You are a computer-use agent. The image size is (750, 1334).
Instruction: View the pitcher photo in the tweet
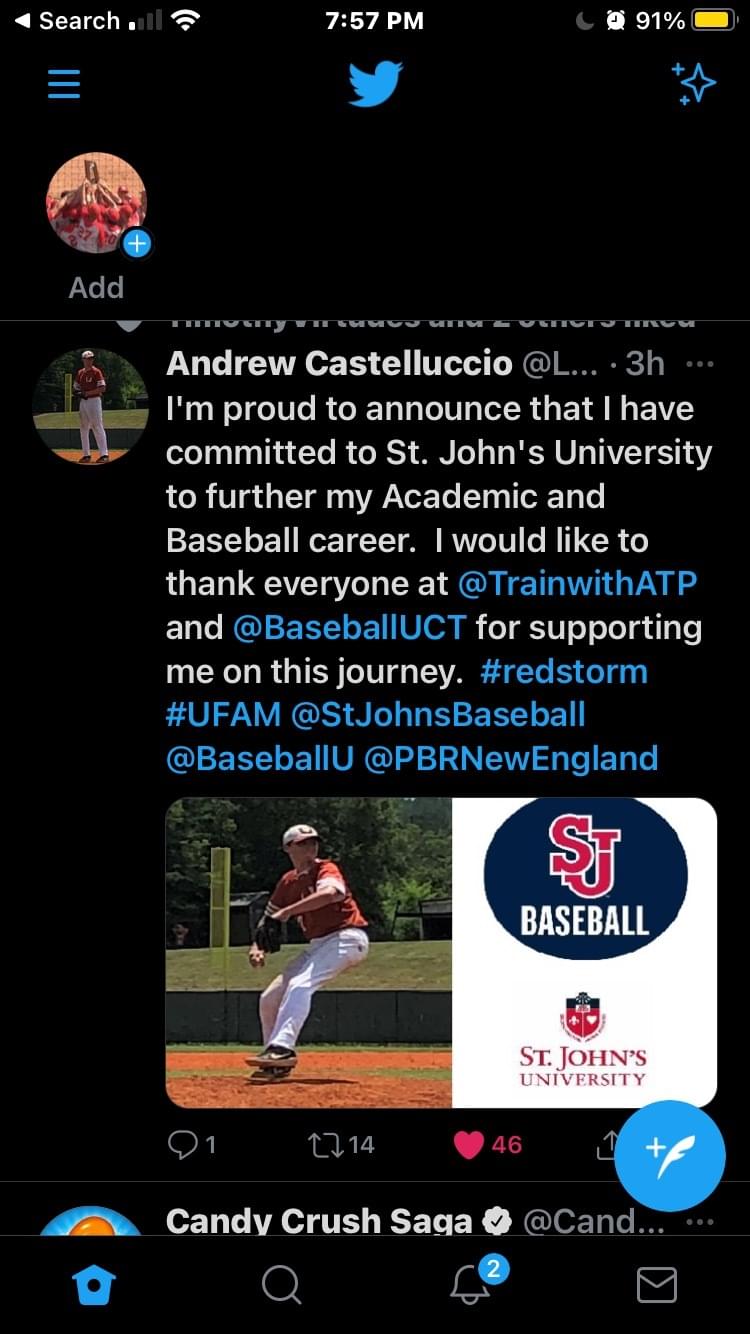(309, 952)
